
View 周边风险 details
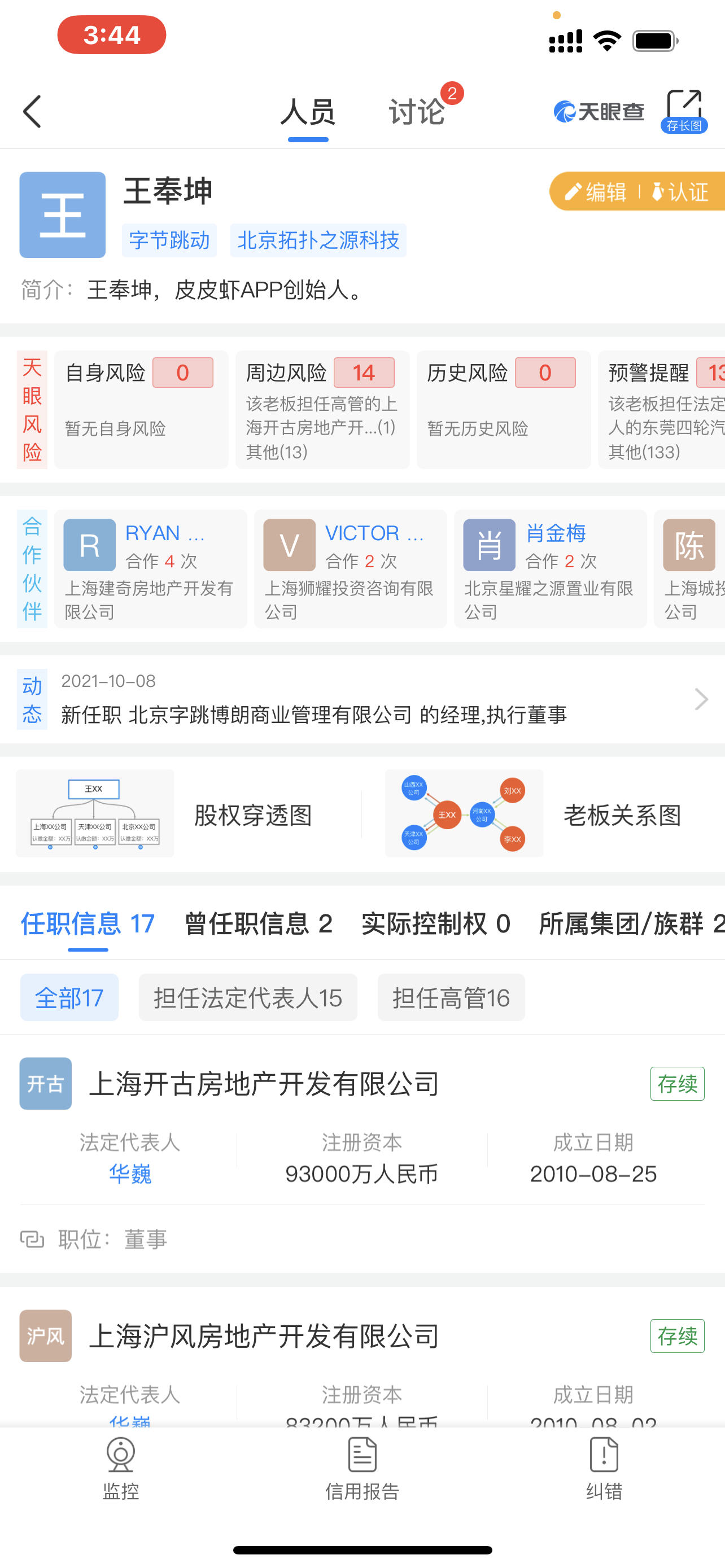(322, 409)
